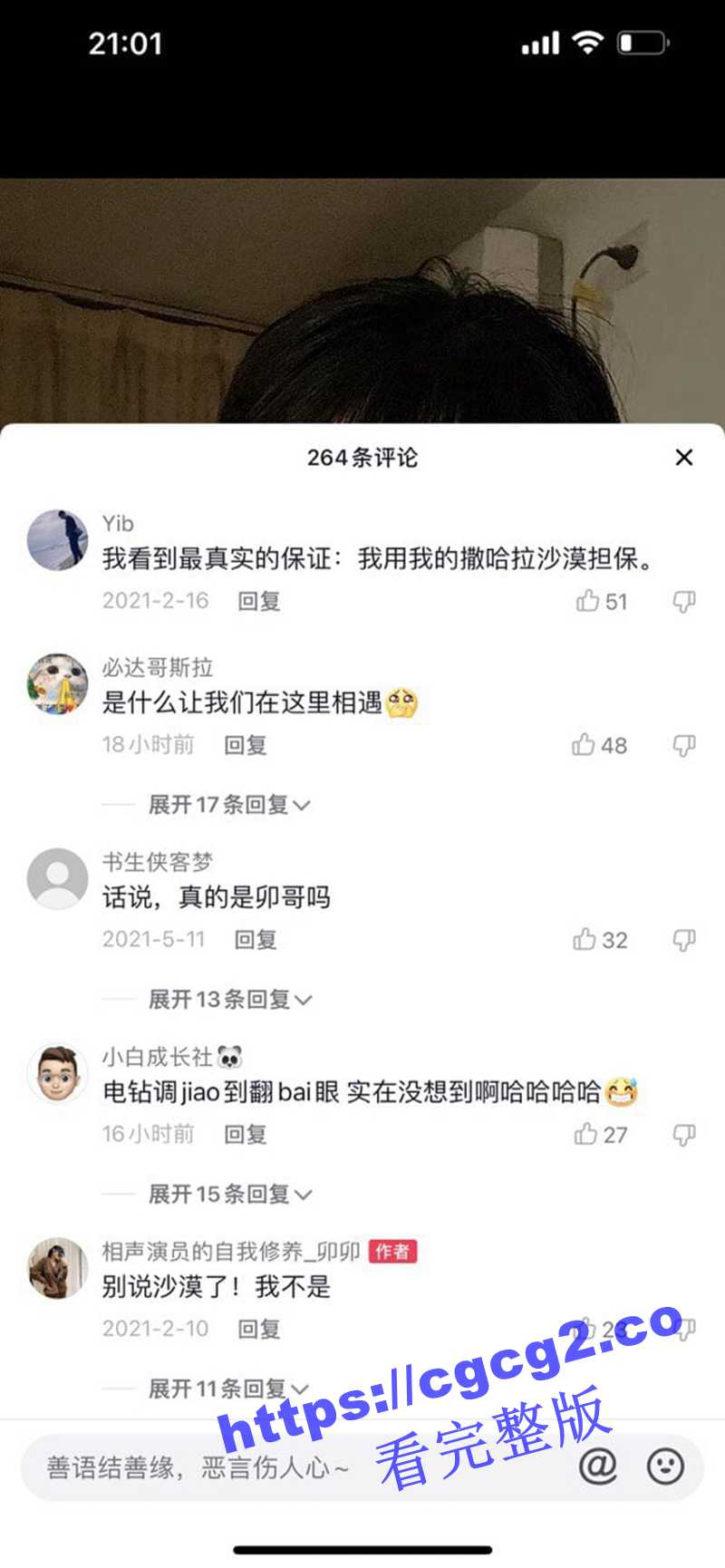Image resolution: width=725 pixels, height=1568 pixels.
Task: Dislike Yib's comment
Action: [x=684, y=601]
